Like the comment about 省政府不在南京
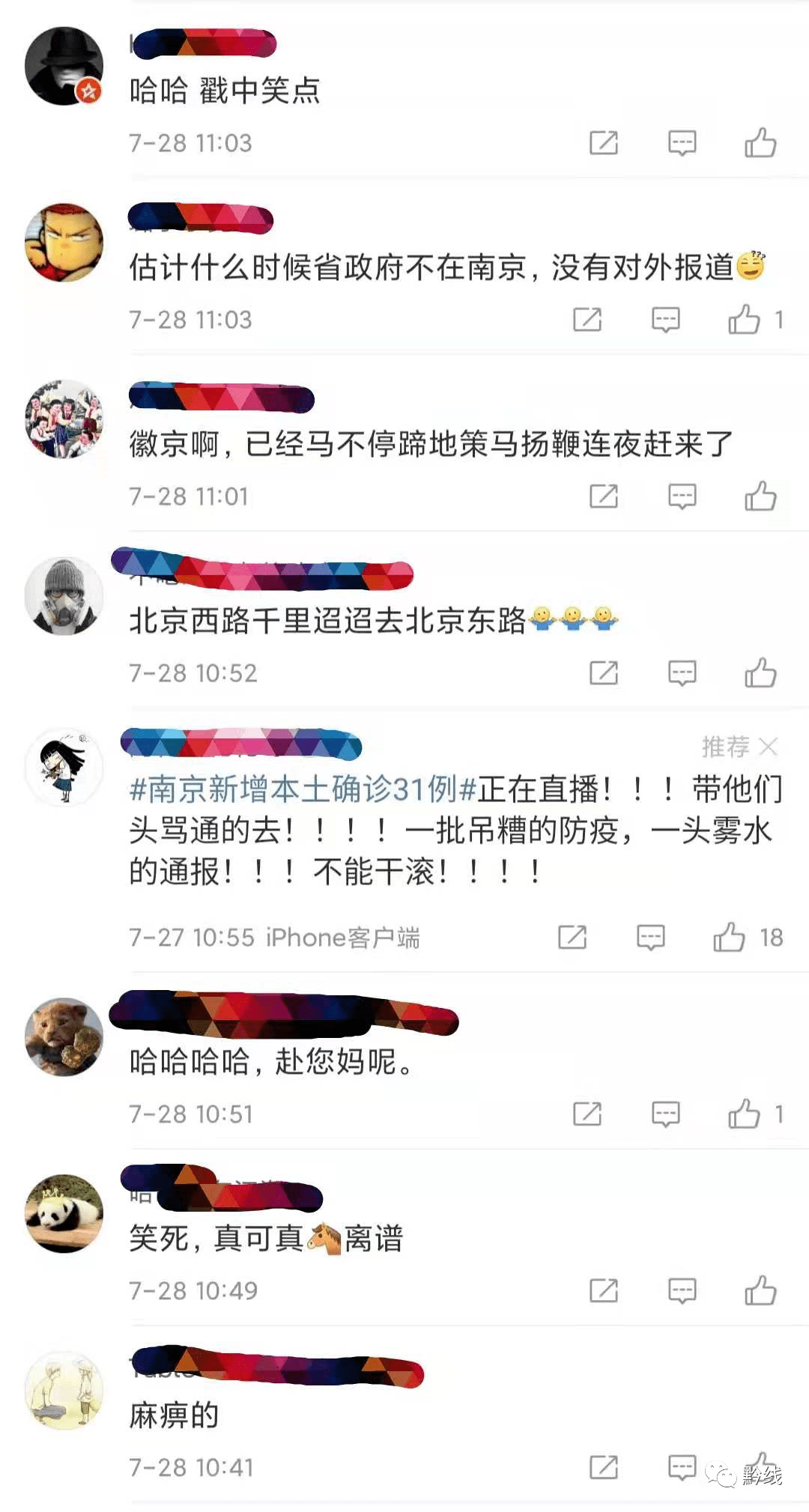 pos(745,319)
